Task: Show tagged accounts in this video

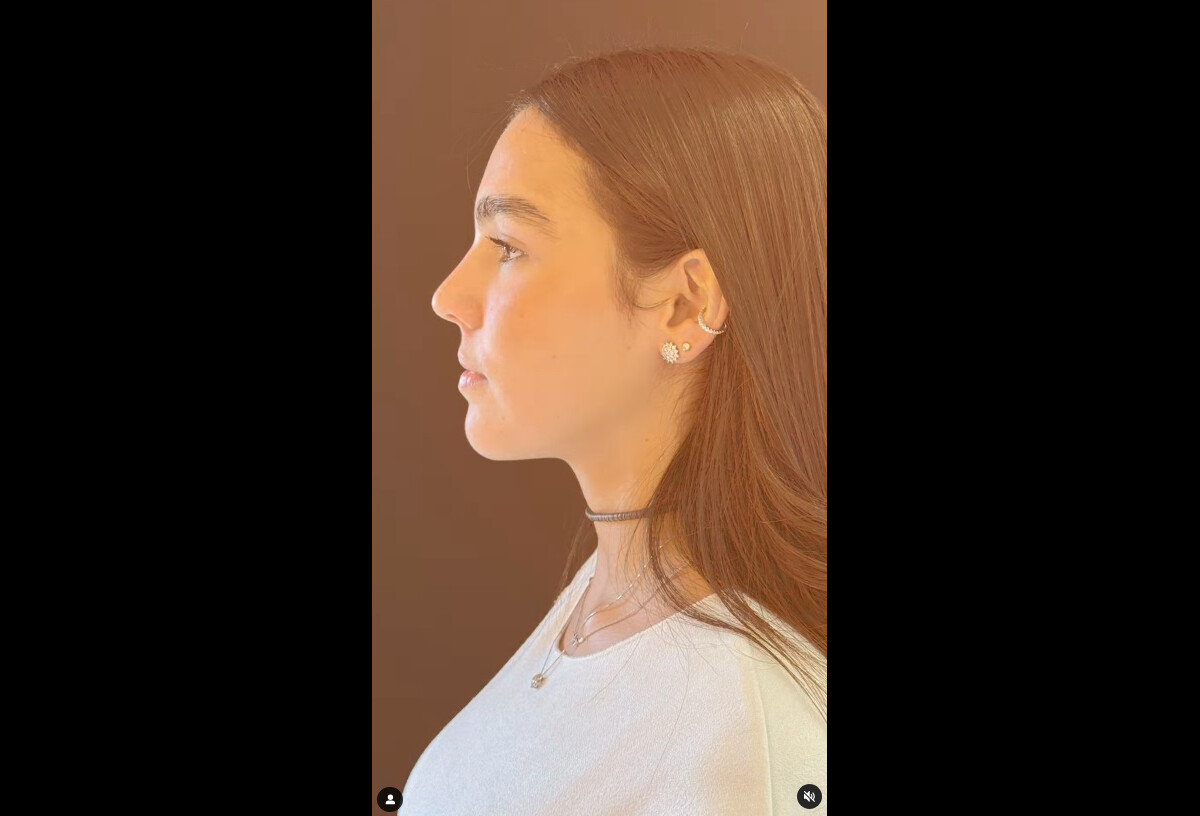Action: (x=390, y=799)
